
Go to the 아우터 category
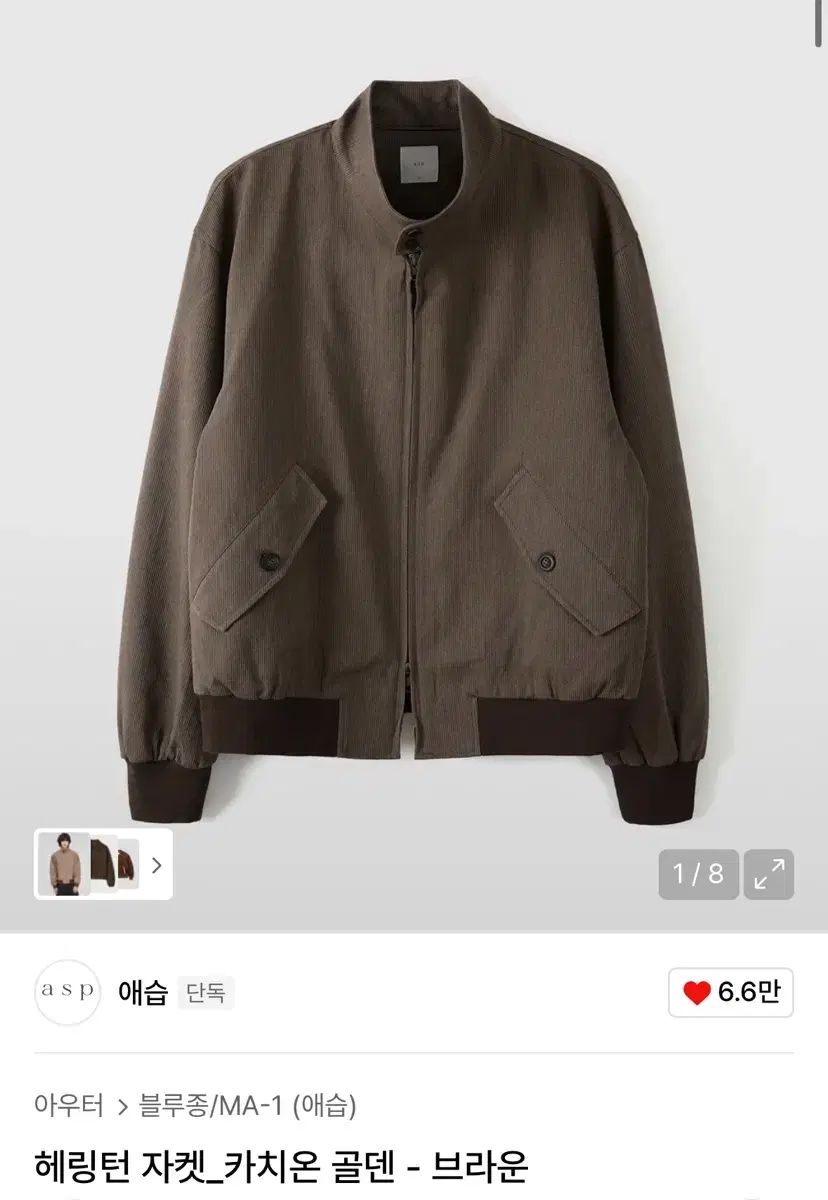[x=69, y=1105]
